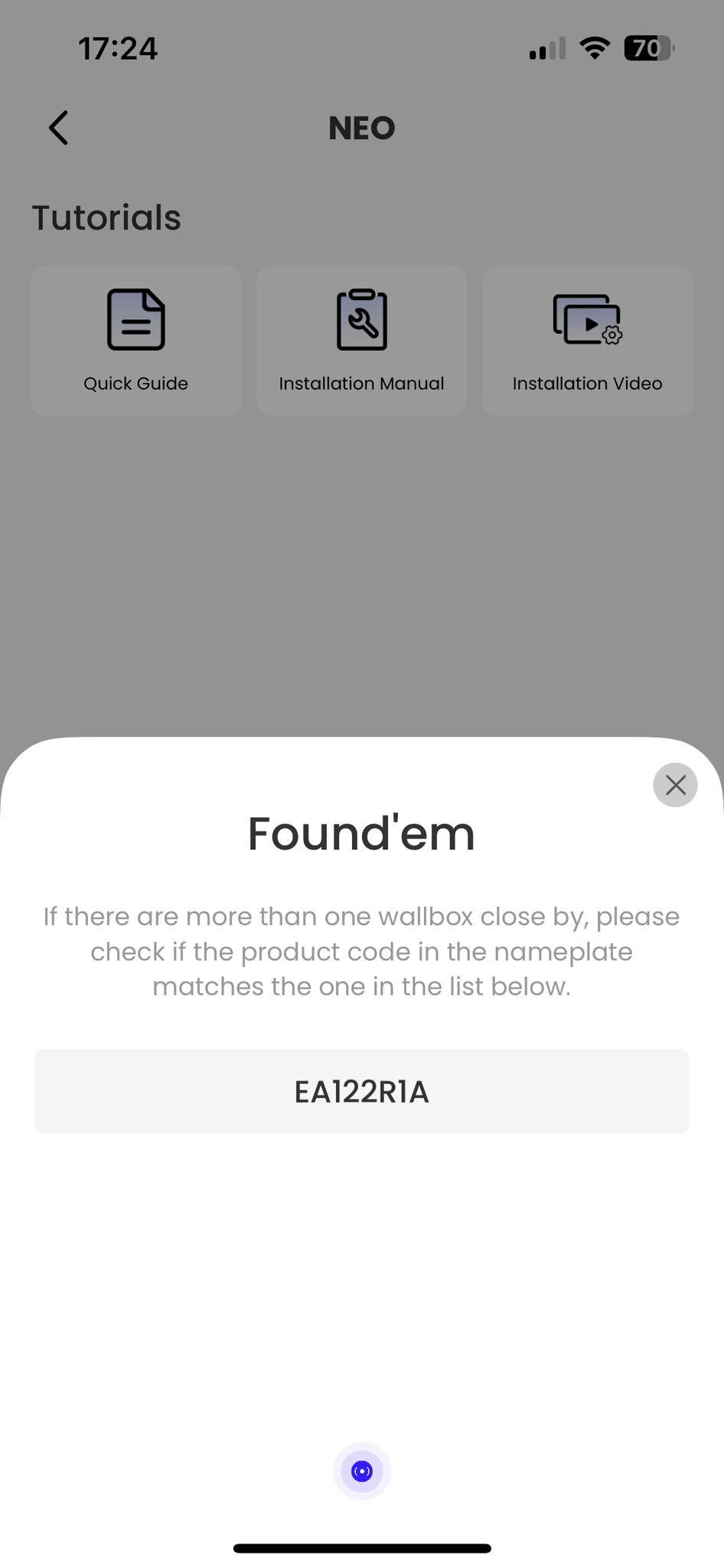
Task: Go back from the NEO page
Action: (x=59, y=127)
